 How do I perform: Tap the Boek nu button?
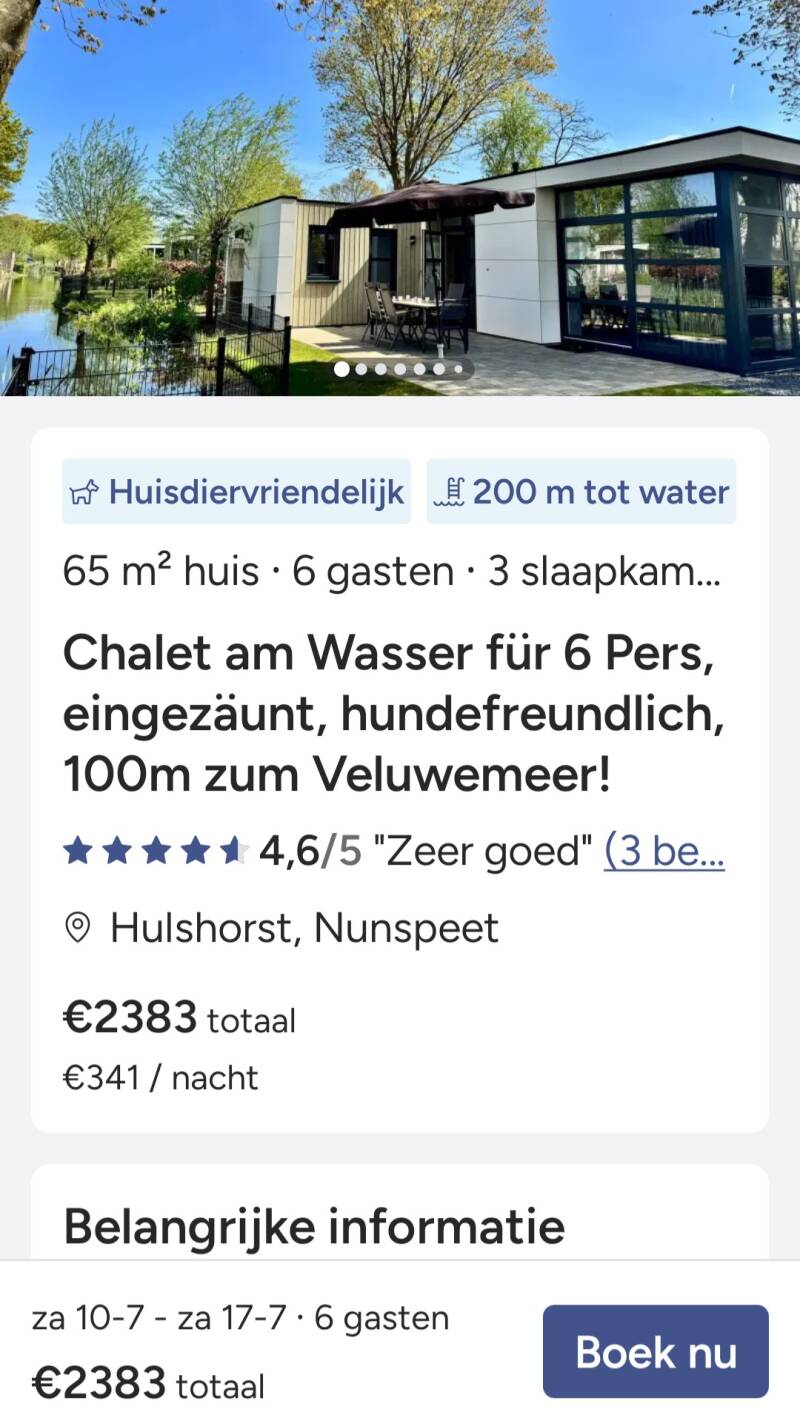point(655,1351)
